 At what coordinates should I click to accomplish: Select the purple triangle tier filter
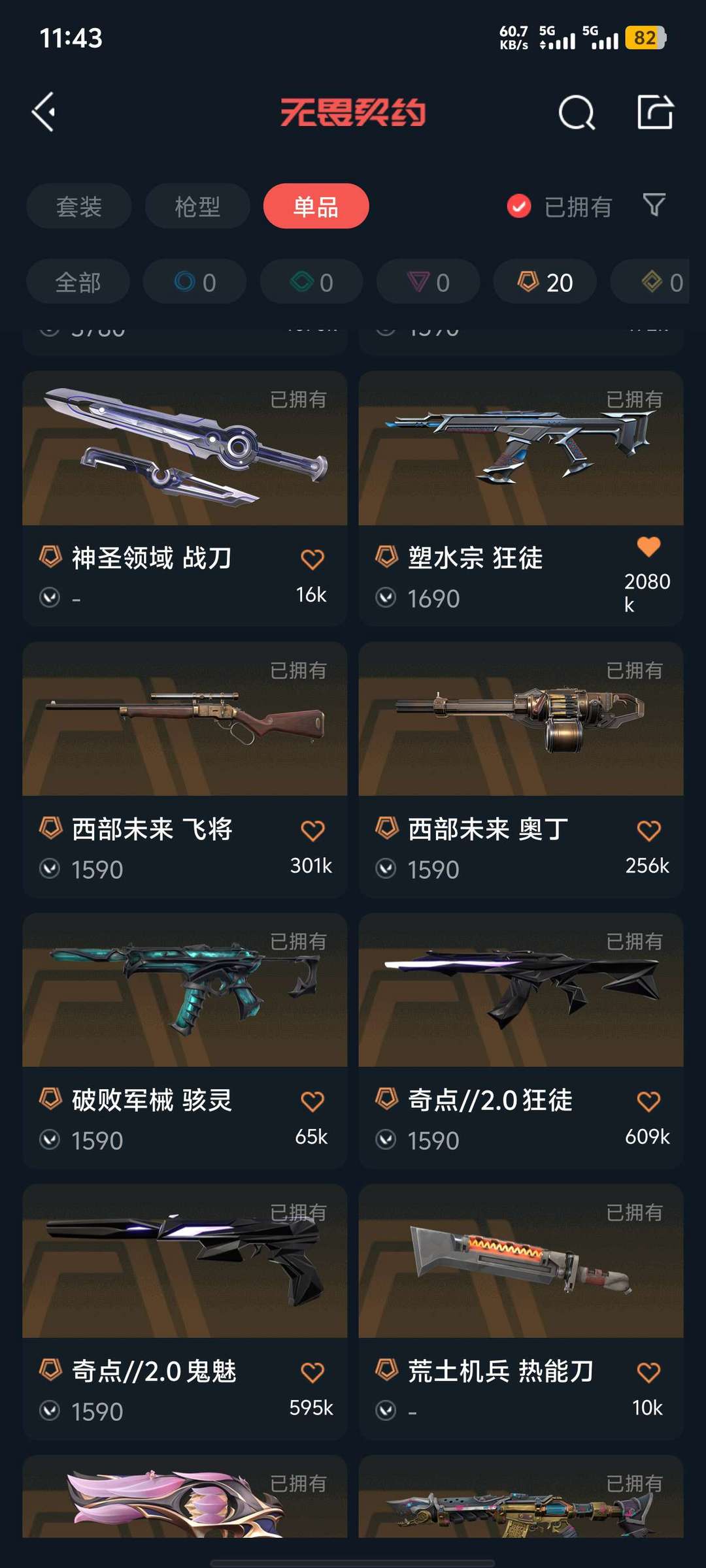pyautogui.click(x=428, y=282)
